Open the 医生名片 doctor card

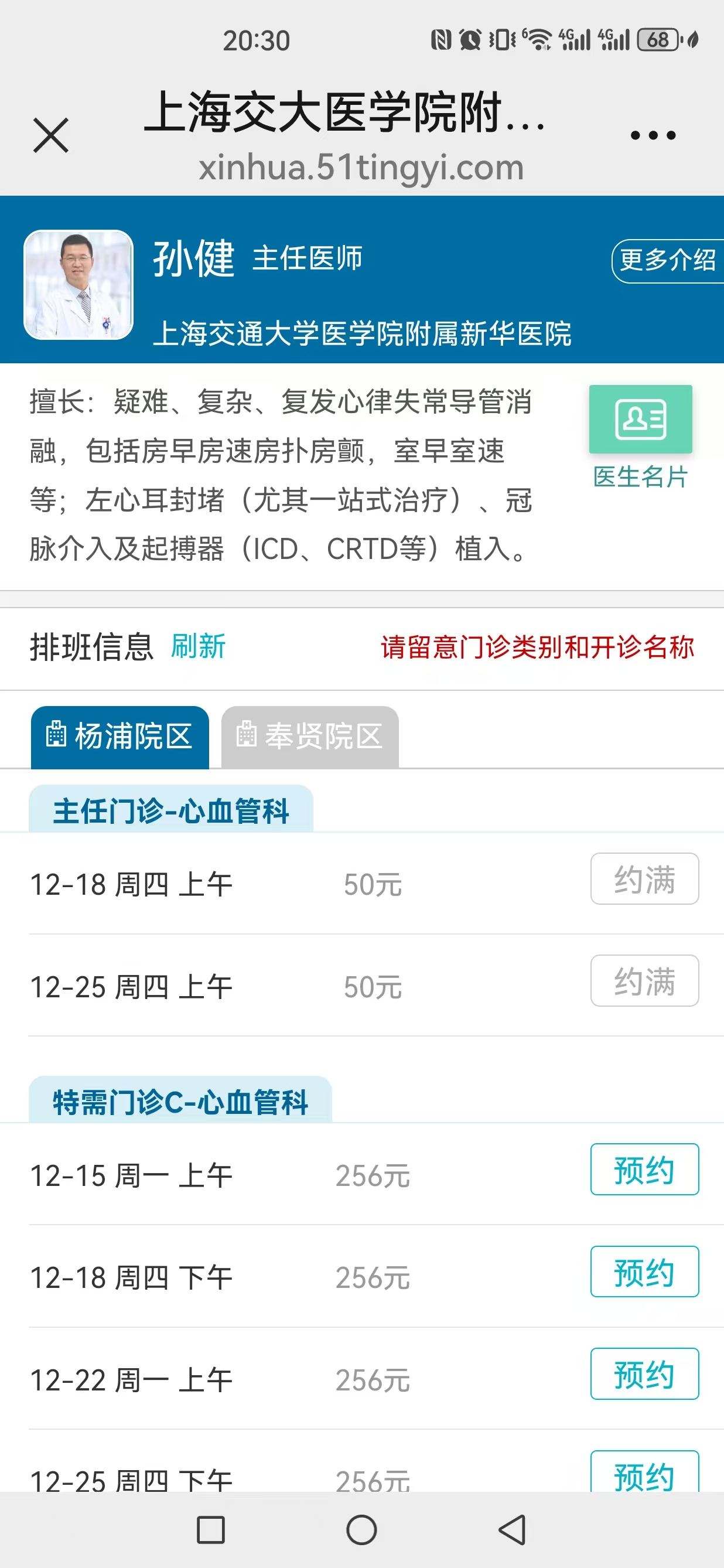pos(640,437)
